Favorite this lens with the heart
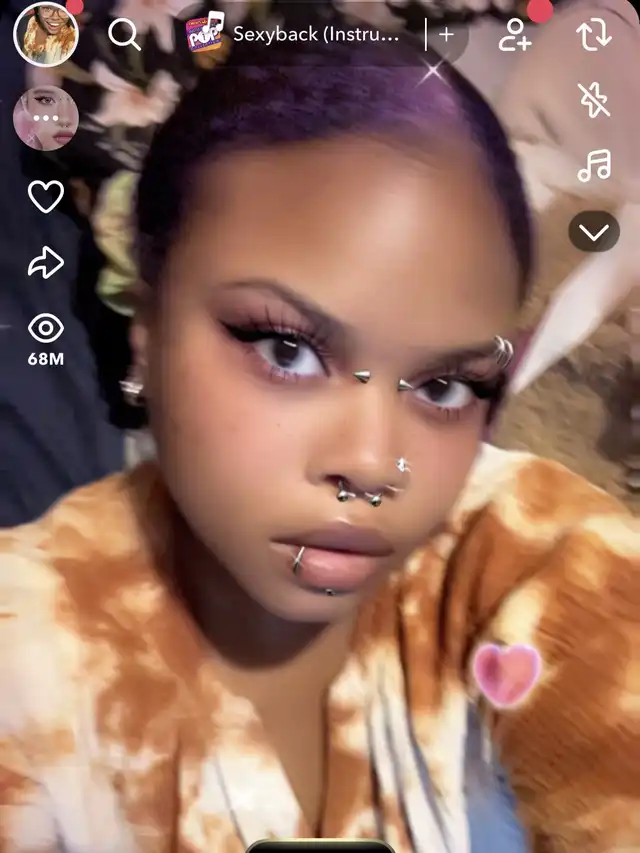Image resolution: width=640 pixels, height=853 pixels. click(x=45, y=197)
